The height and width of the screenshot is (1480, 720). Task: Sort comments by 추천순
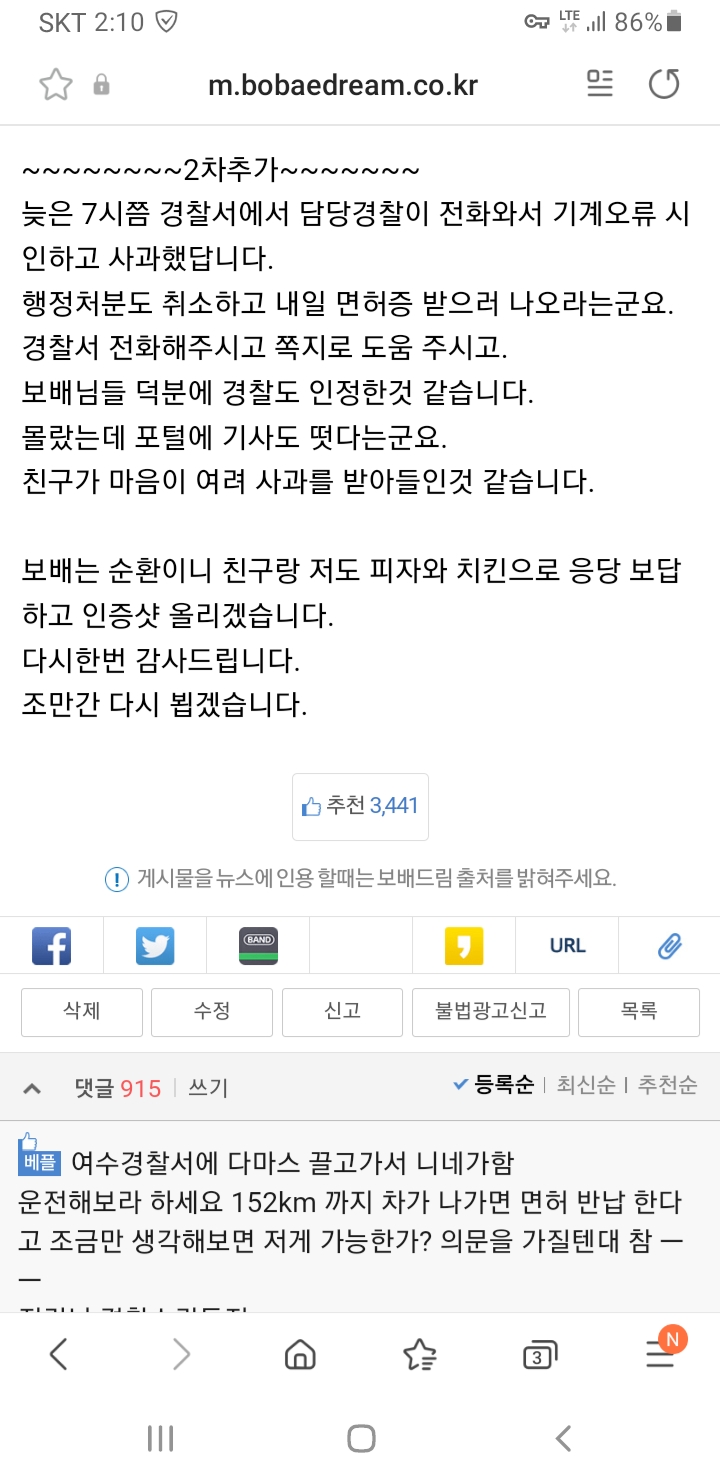pyautogui.click(x=667, y=1085)
